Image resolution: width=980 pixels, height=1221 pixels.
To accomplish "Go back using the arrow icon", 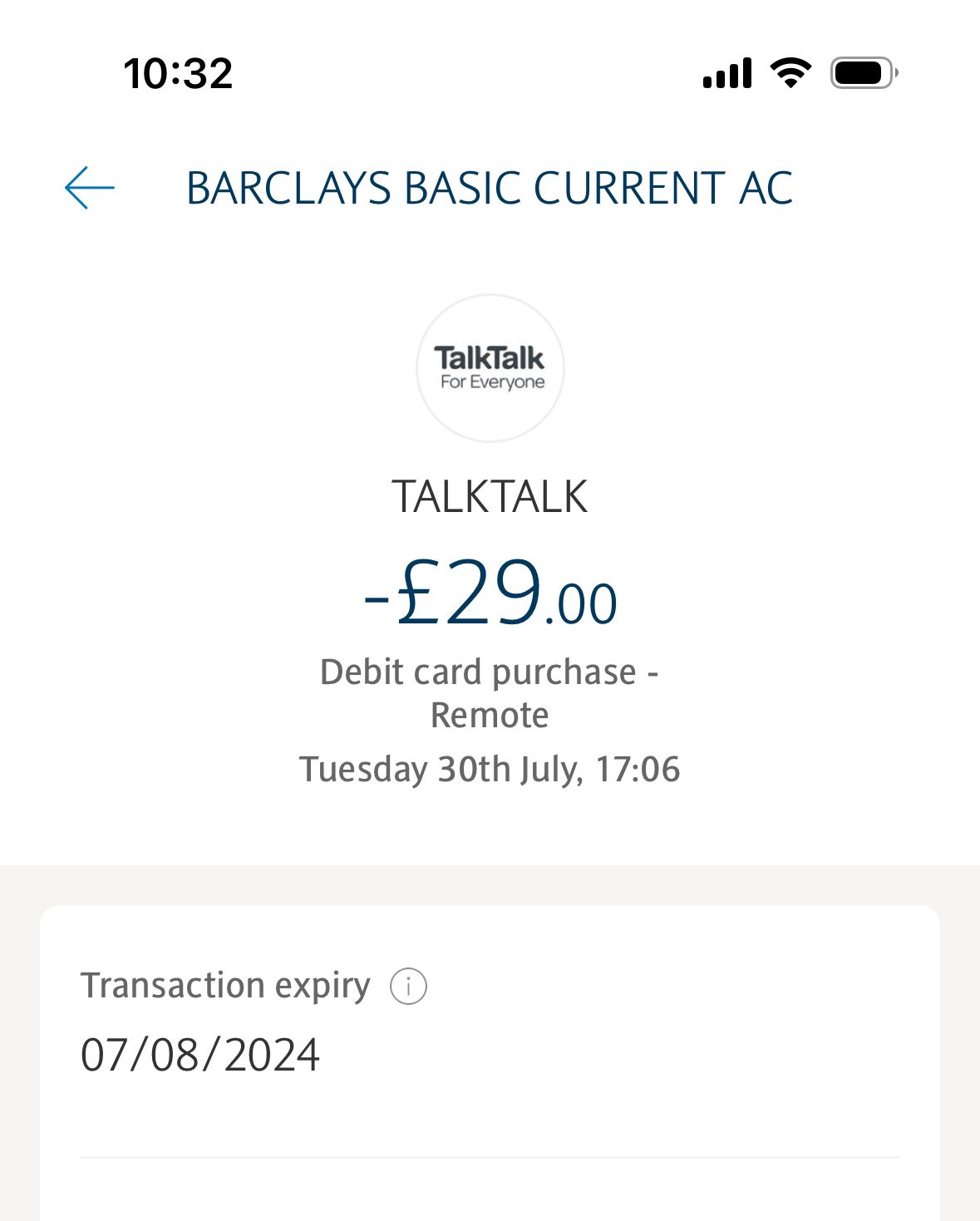I will pyautogui.click(x=90, y=188).
